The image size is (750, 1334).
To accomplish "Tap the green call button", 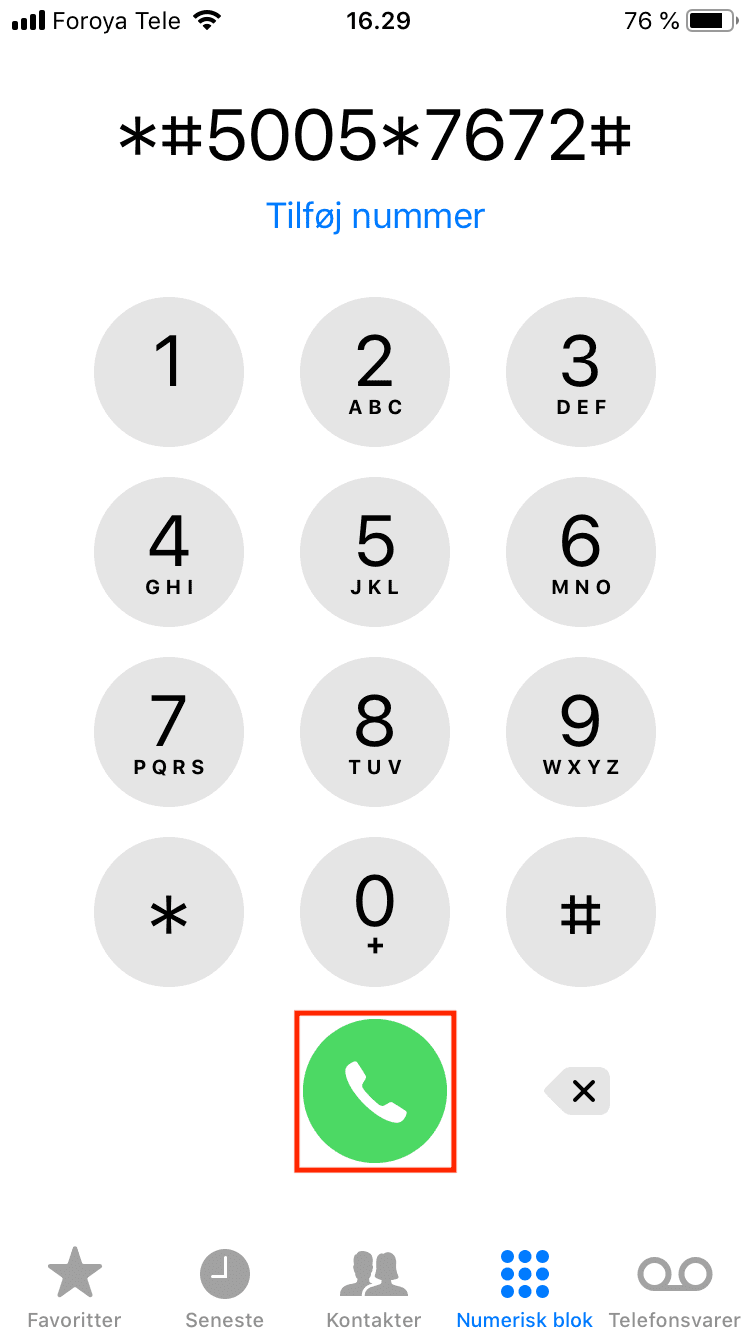I will click(x=375, y=1091).
